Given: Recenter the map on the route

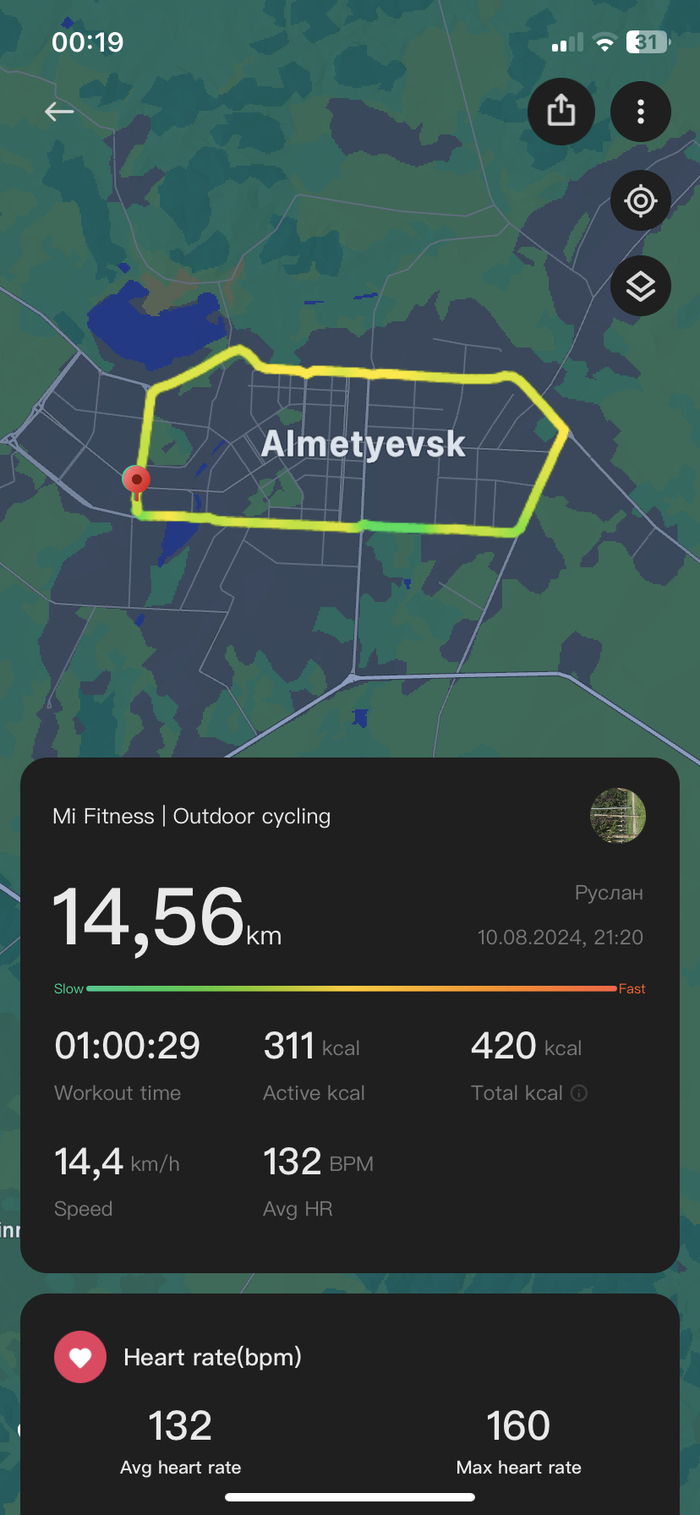Looking at the screenshot, I should [640, 201].
